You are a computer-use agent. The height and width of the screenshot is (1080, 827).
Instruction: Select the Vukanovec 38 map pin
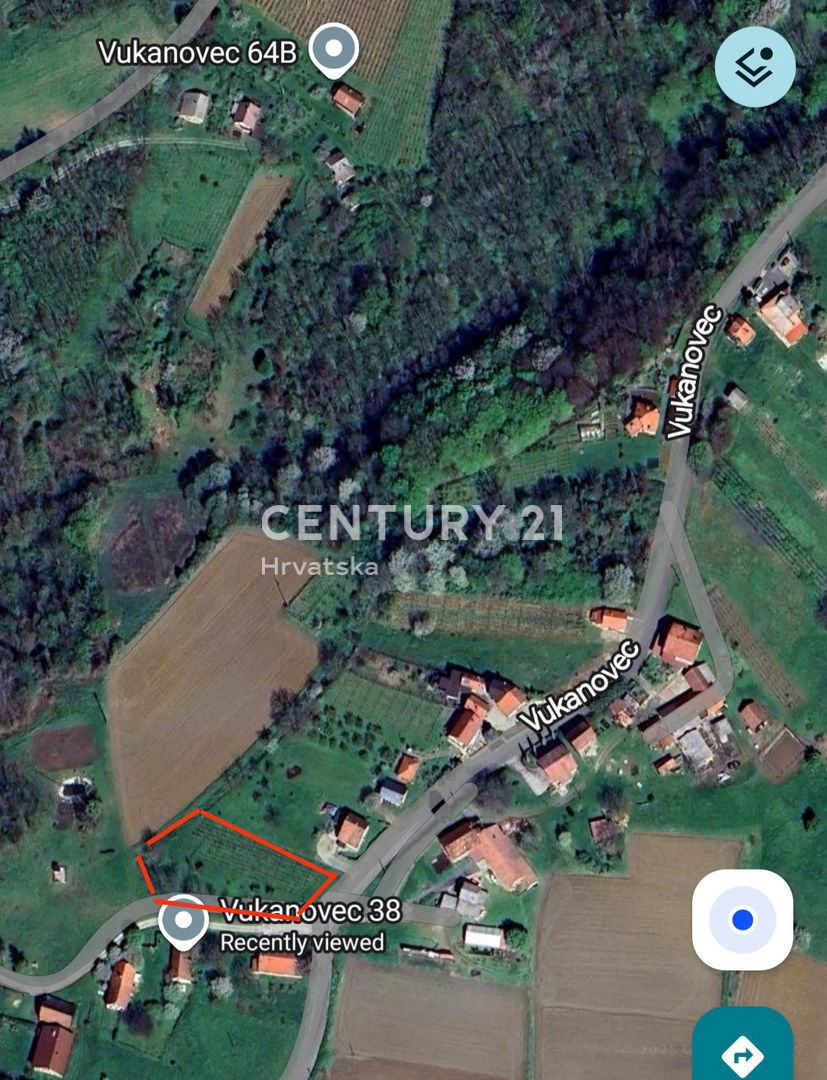183,917
